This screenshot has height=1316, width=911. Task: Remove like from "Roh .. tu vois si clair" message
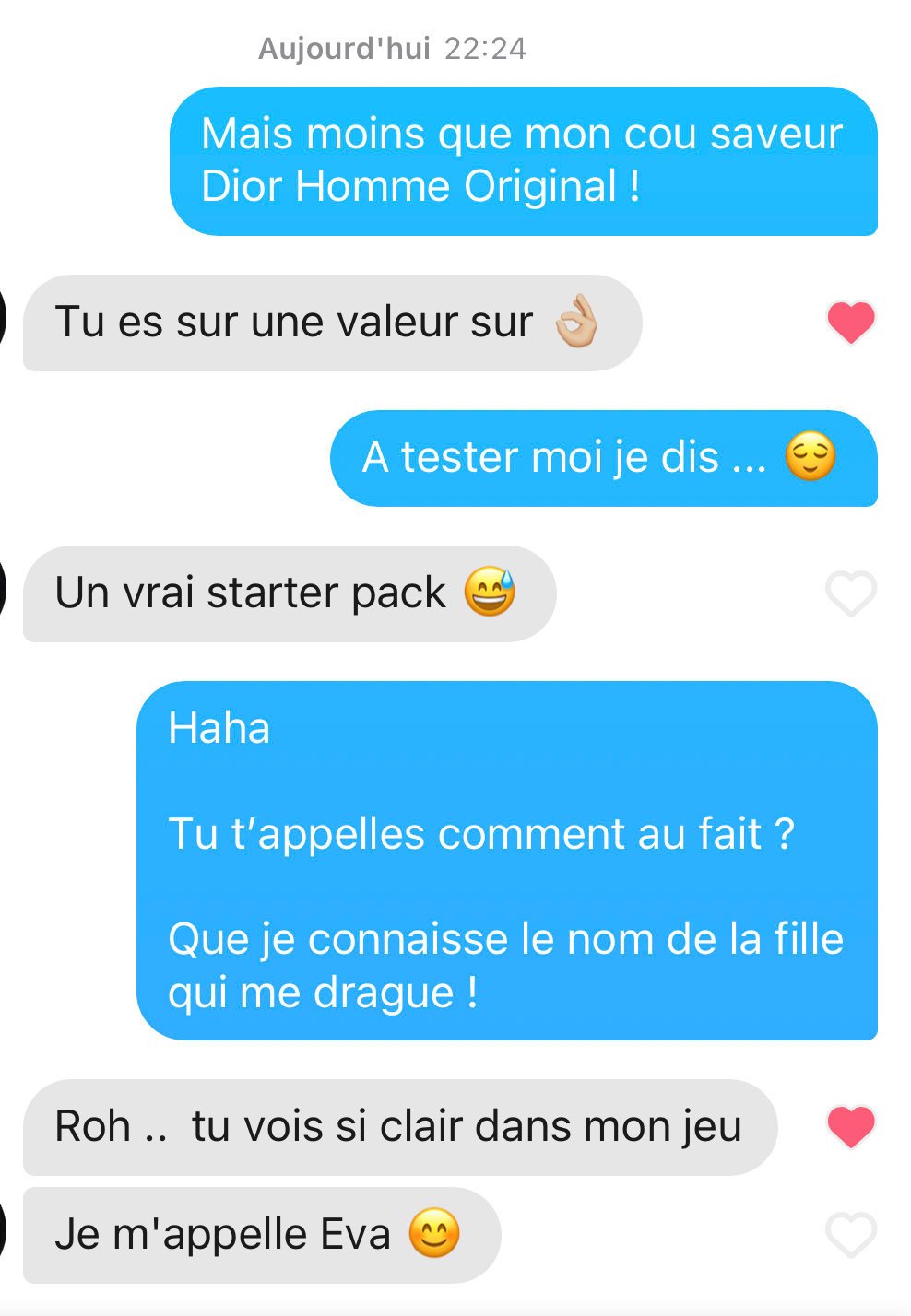(850, 1127)
